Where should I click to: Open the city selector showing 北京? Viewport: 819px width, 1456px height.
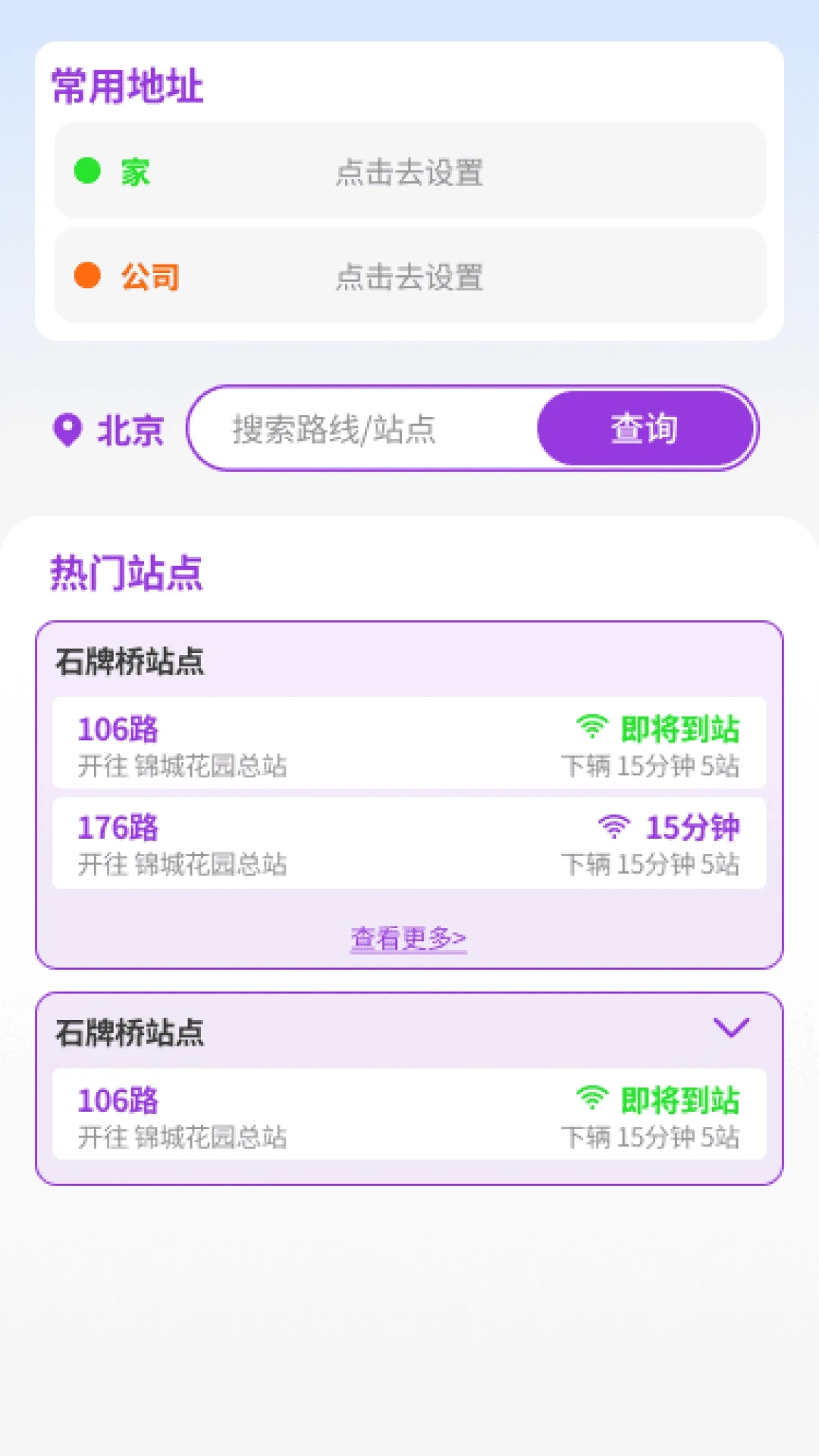tap(130, 429)
